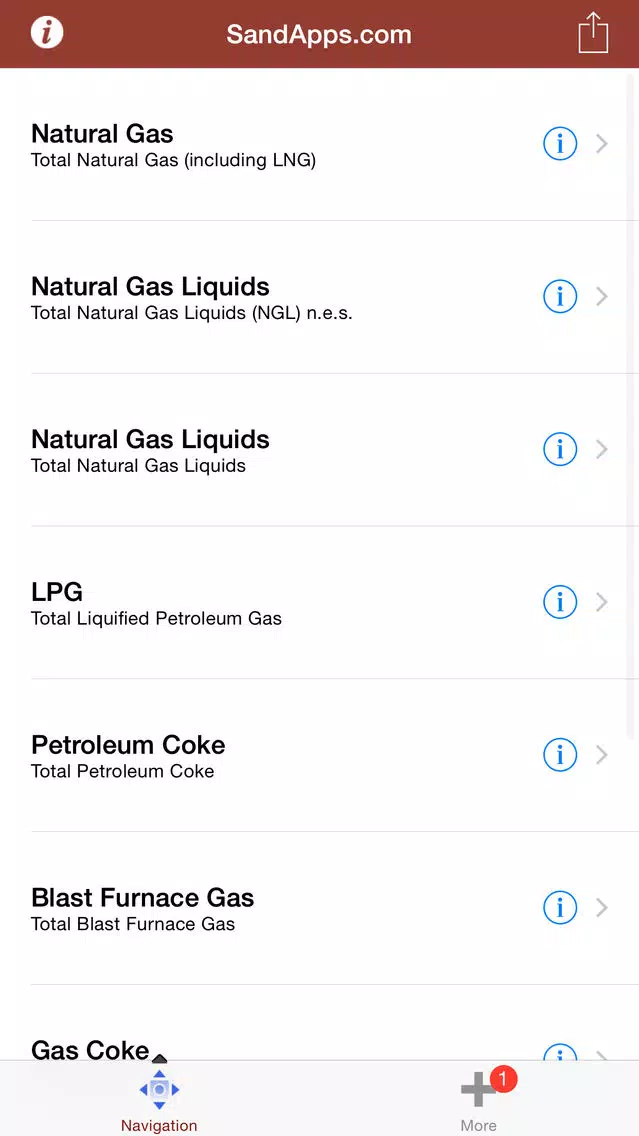
Task: Show info for LPG
Action: coord(560,602)
